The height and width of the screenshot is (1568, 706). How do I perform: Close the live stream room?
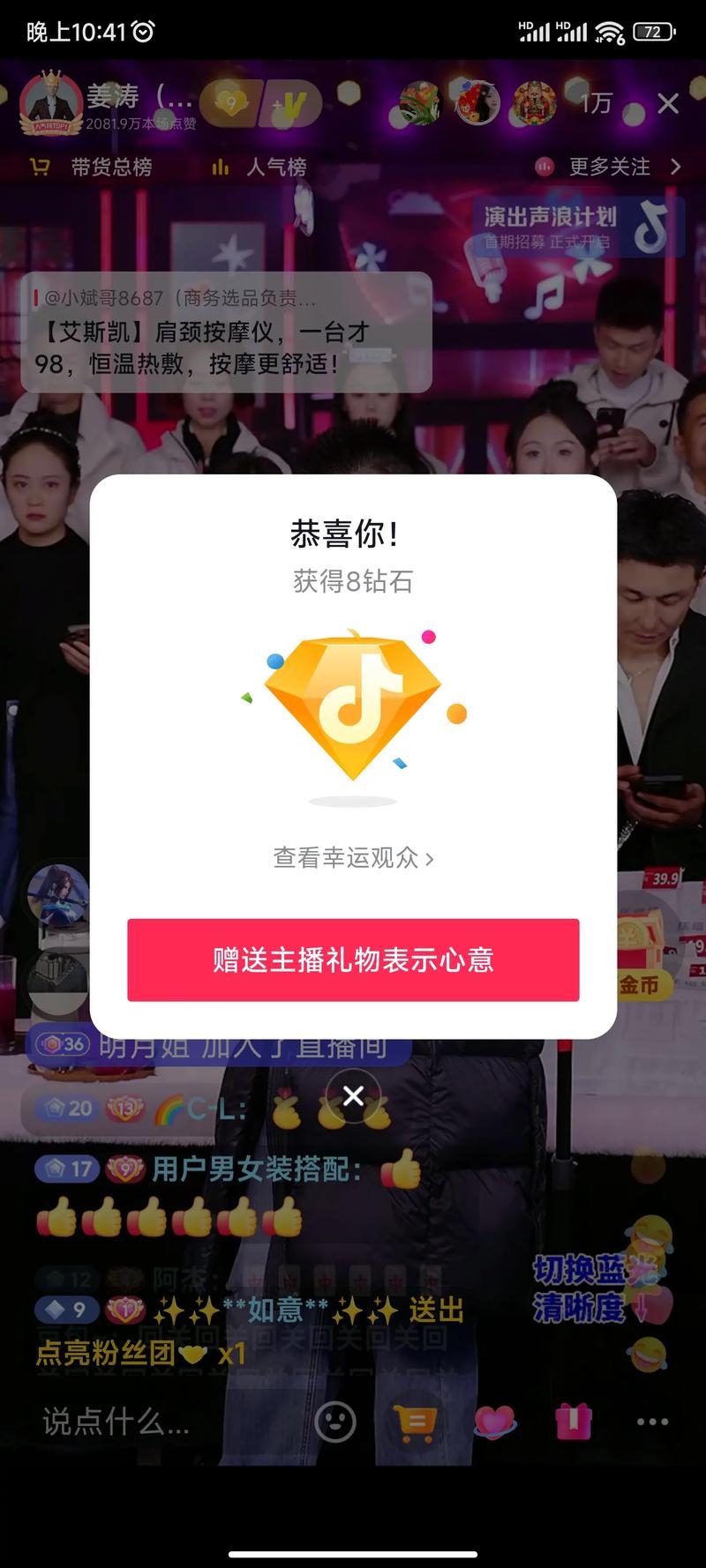pyautogui.click(x=668, y=104)
